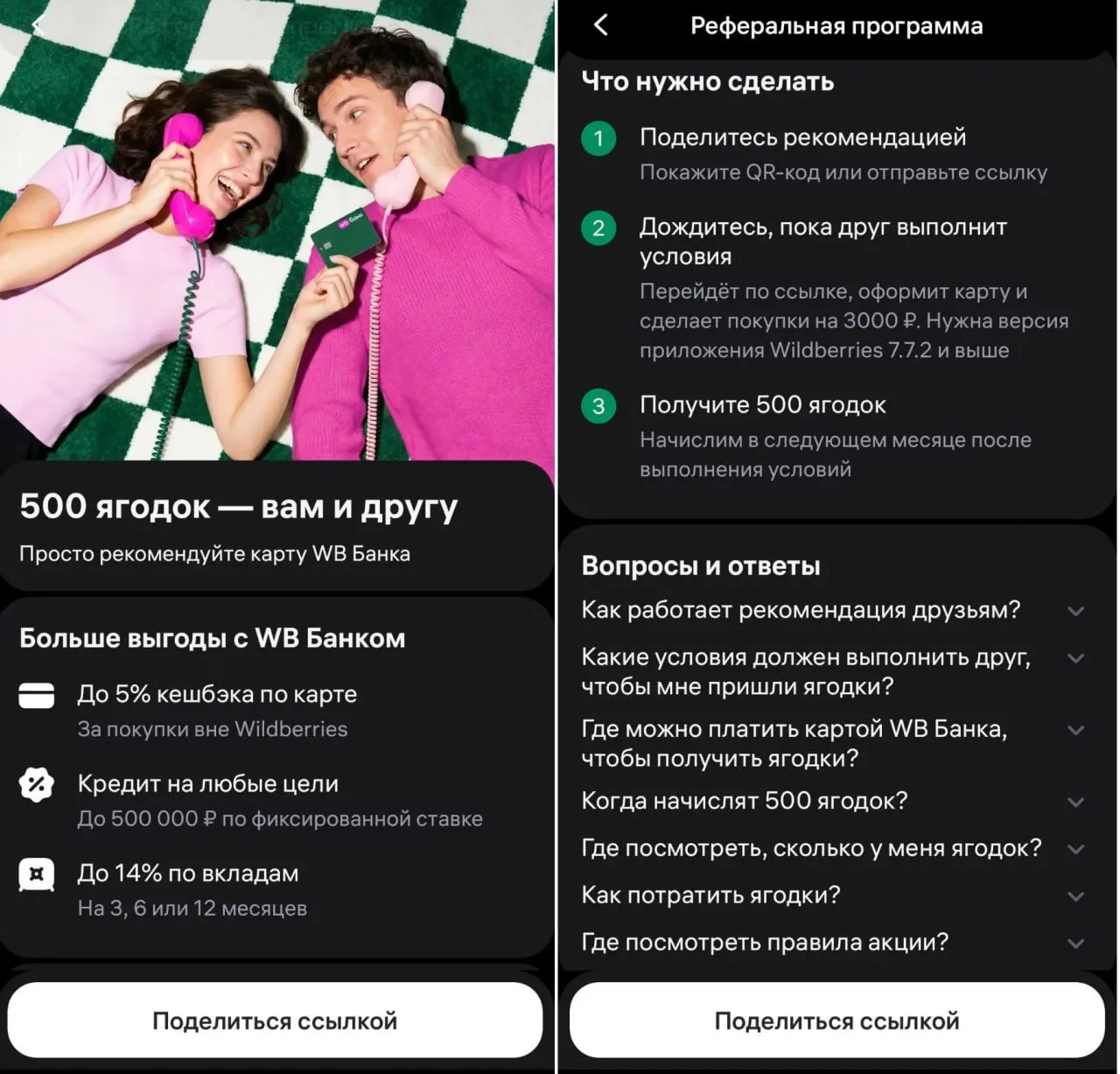
Task: Expand the question about conditions for a friend
Action: coord(834,671)
